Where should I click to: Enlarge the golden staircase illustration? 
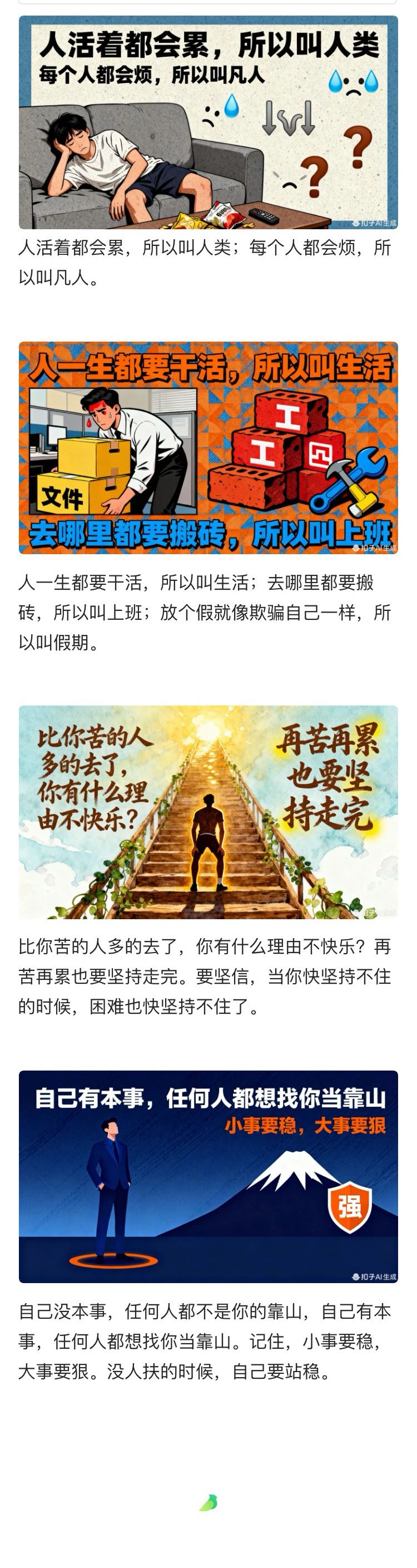208,811
